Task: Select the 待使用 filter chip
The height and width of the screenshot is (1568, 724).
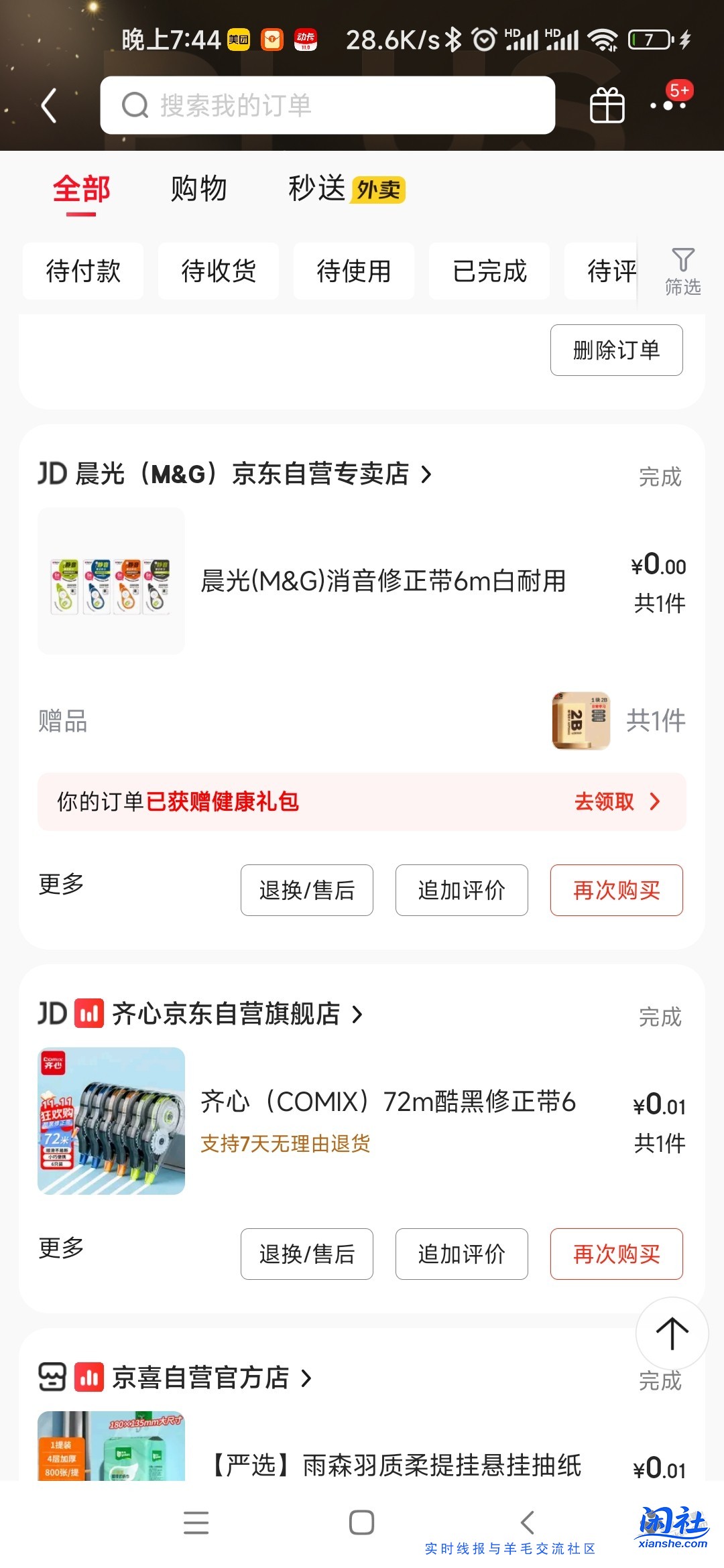Action: click(x=354, y=271)
